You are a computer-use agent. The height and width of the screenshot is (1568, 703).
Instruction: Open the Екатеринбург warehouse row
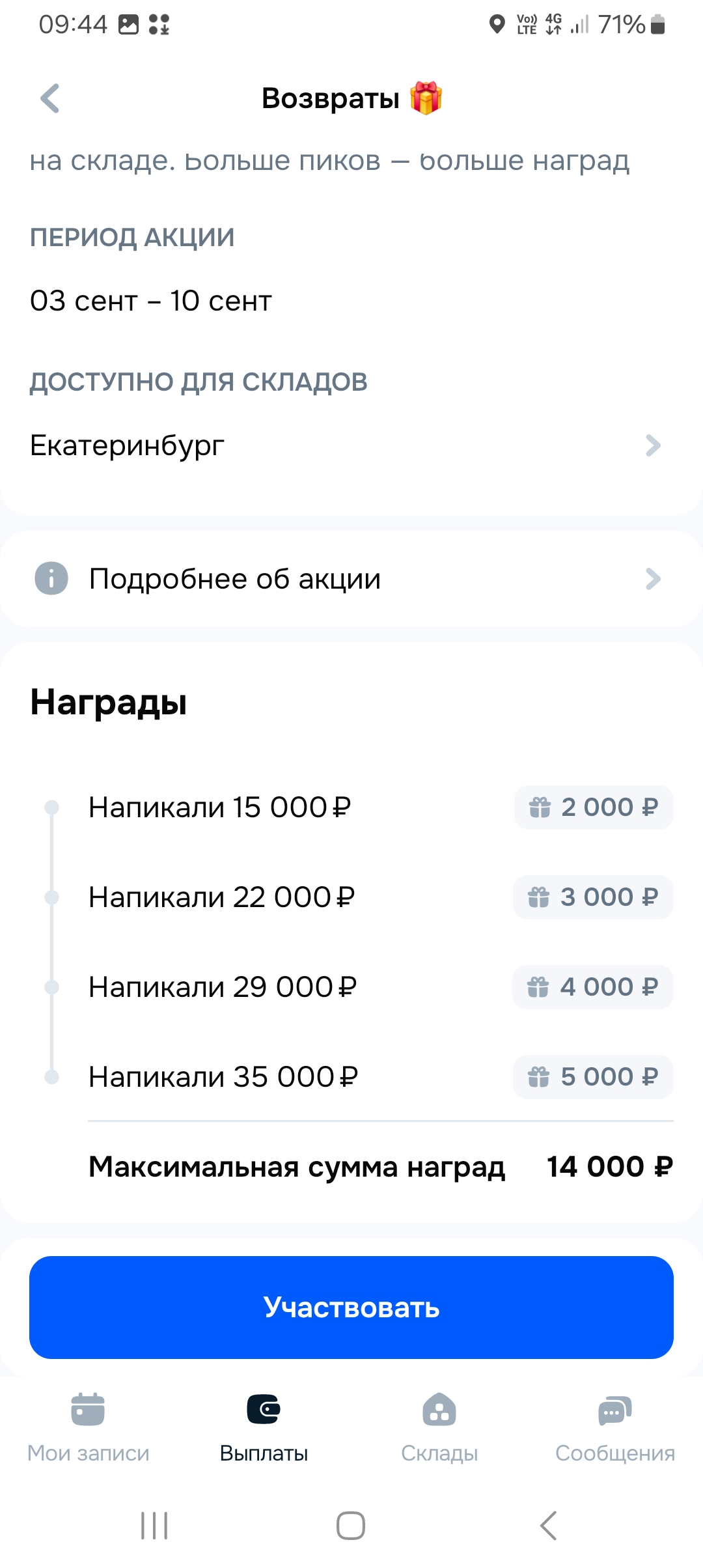pos(345,446)
